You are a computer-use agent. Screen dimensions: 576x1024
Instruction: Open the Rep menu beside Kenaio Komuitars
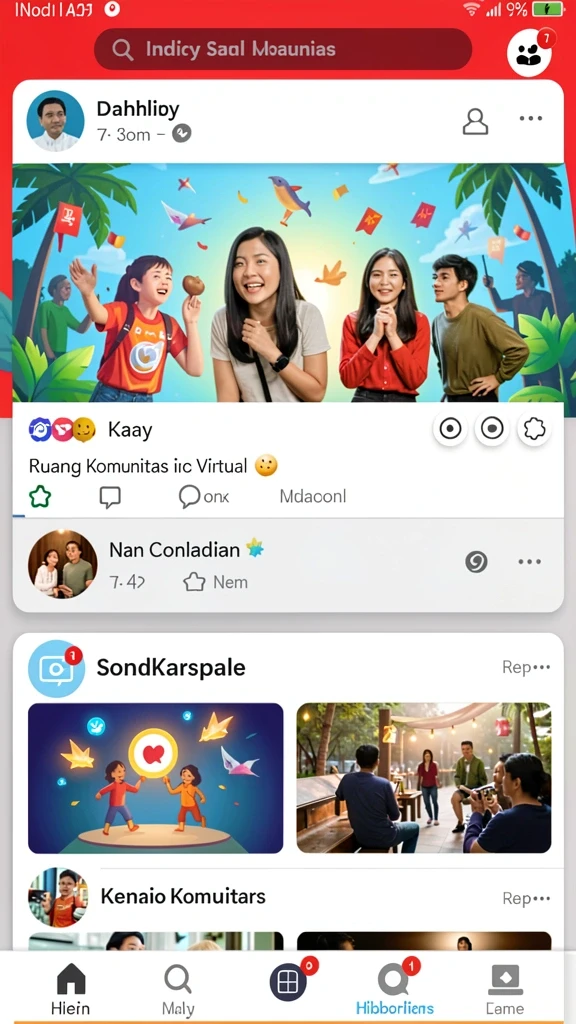click(526, 899)
